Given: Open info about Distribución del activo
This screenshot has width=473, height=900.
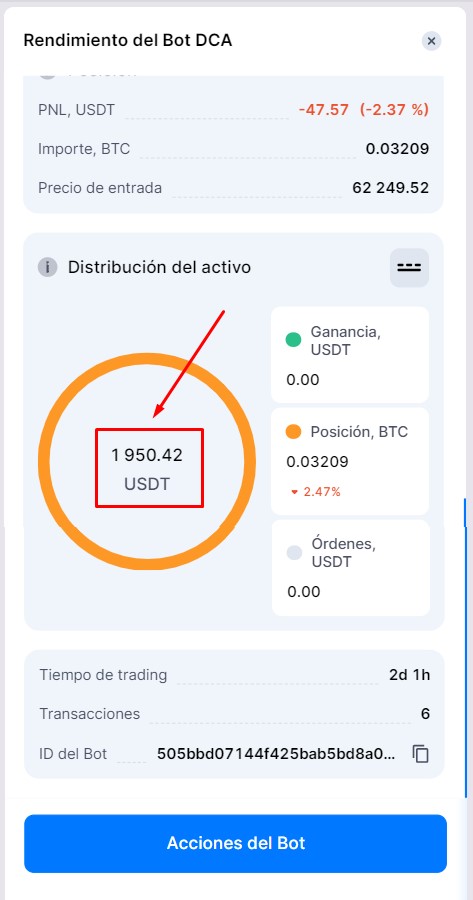Looking at the screenshot, I should pyautogui.click(x=48, y=267).
